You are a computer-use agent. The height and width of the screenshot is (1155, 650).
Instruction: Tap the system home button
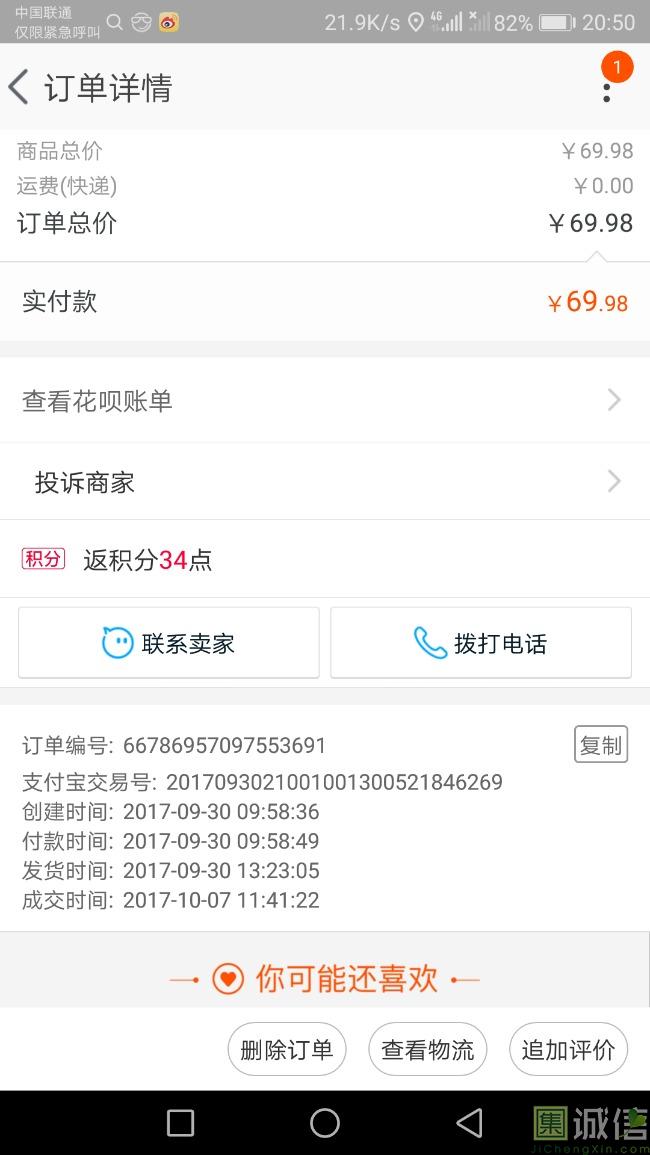pos(325,1123)
